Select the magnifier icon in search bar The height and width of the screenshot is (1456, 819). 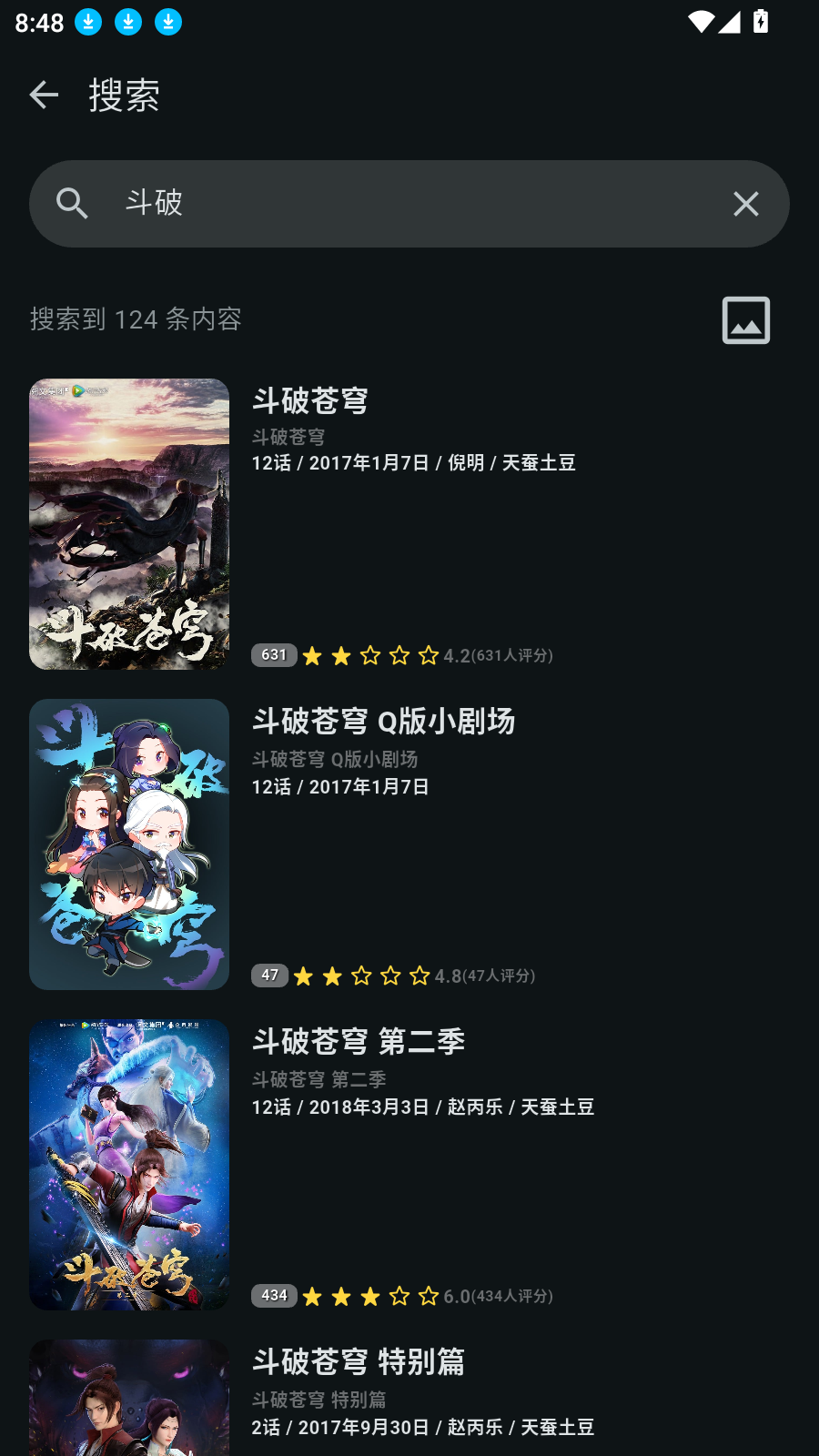(73, 203)
